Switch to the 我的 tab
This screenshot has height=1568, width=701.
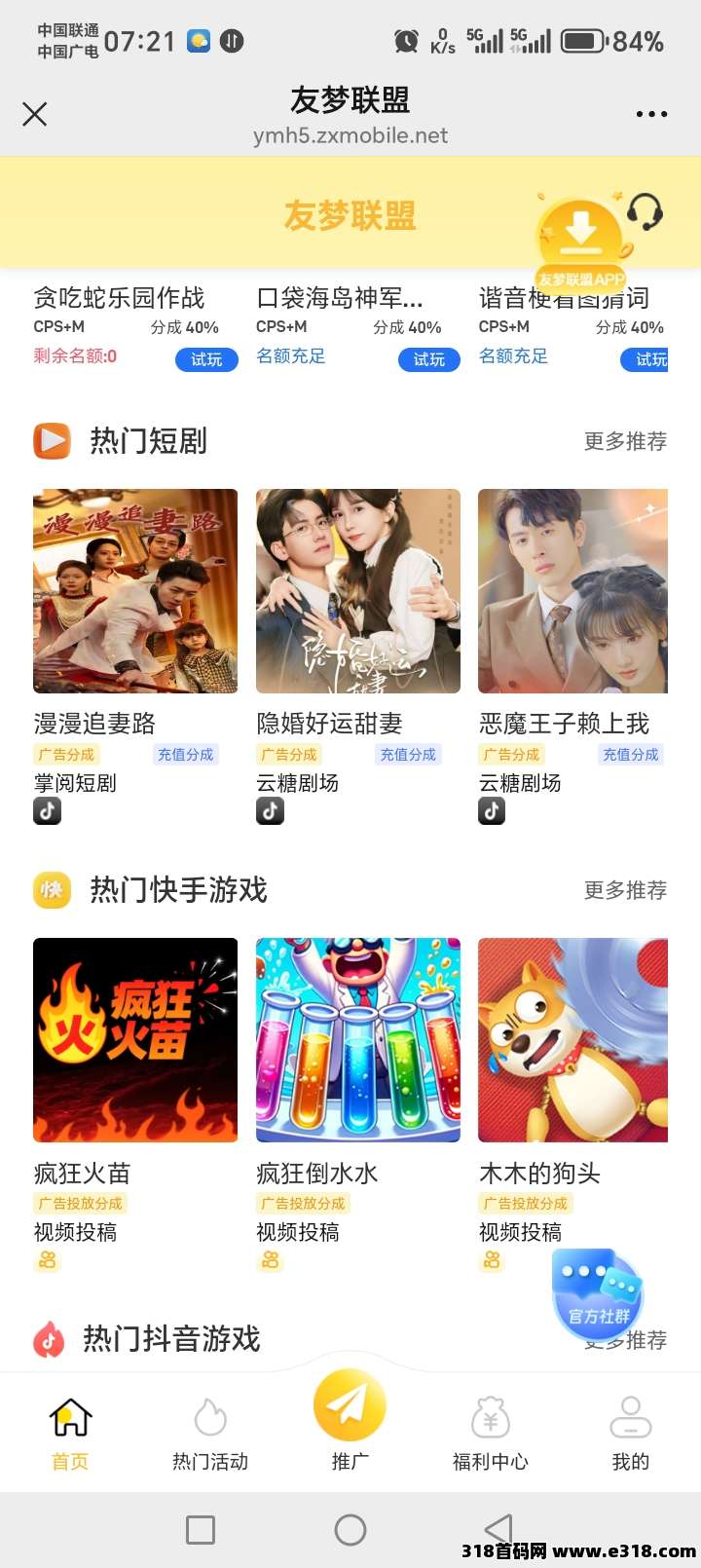tap(631, 1432)
